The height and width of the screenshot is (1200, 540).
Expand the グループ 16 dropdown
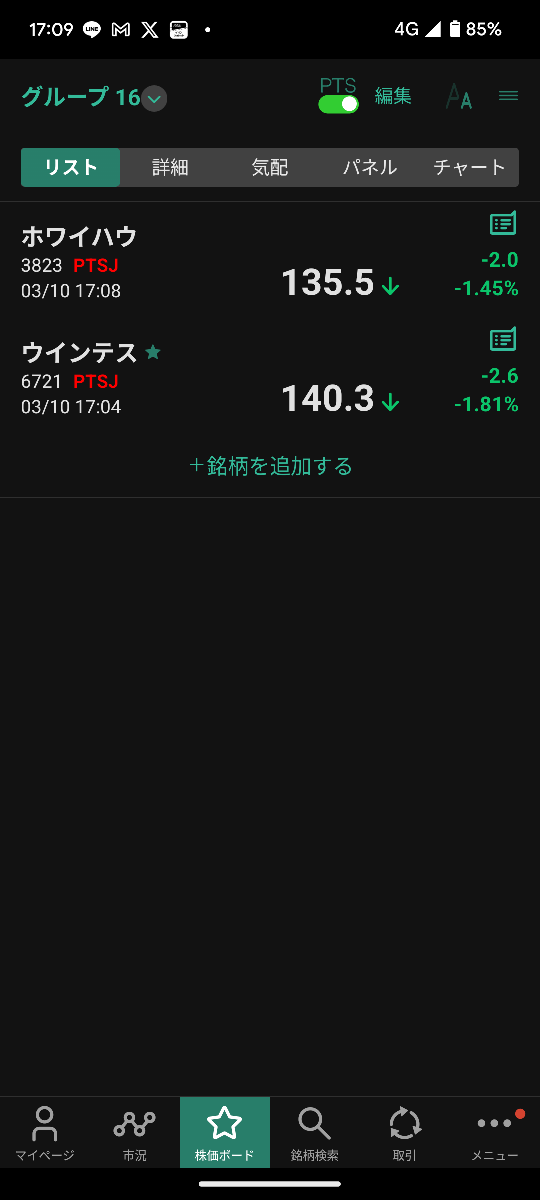click(153, 98)
